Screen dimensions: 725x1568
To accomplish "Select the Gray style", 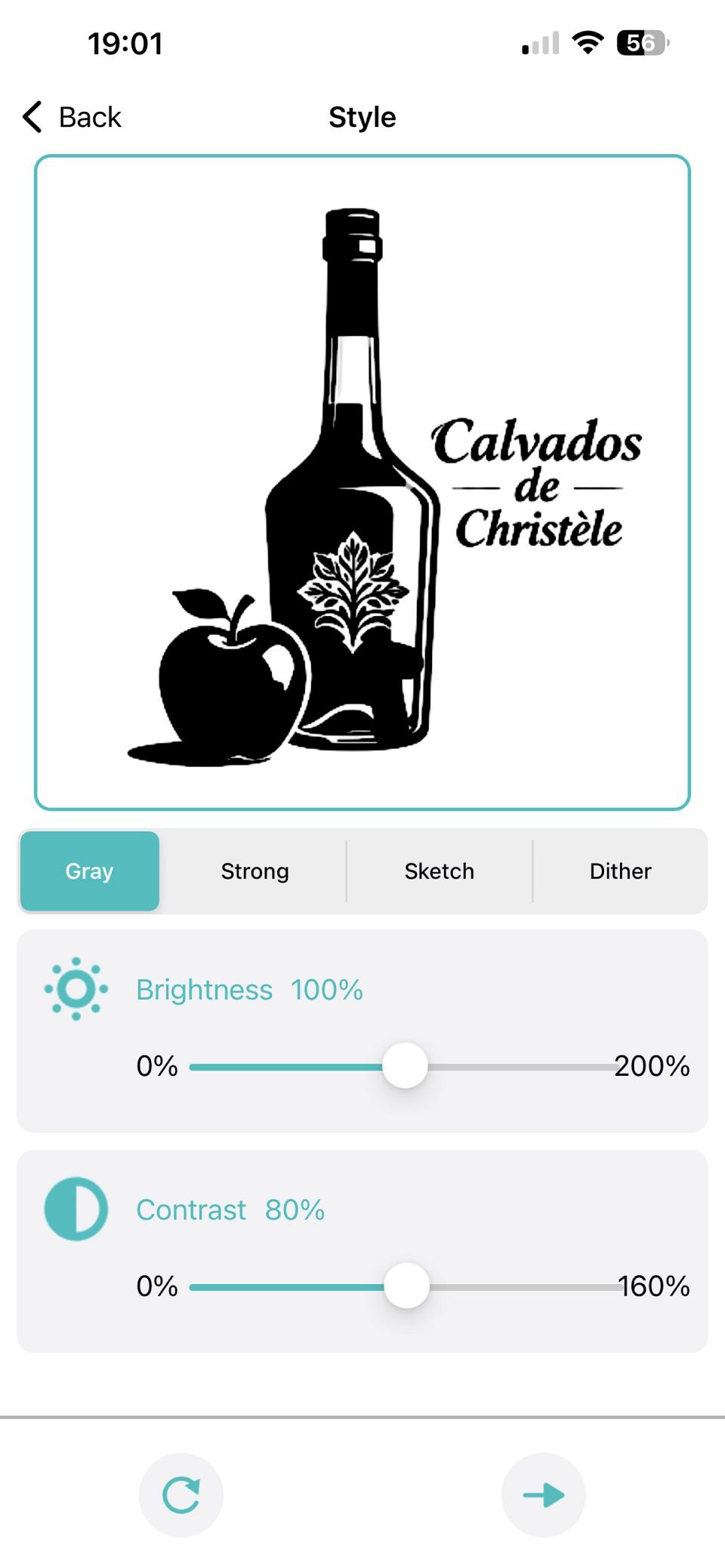I will (x=90, y=871).
